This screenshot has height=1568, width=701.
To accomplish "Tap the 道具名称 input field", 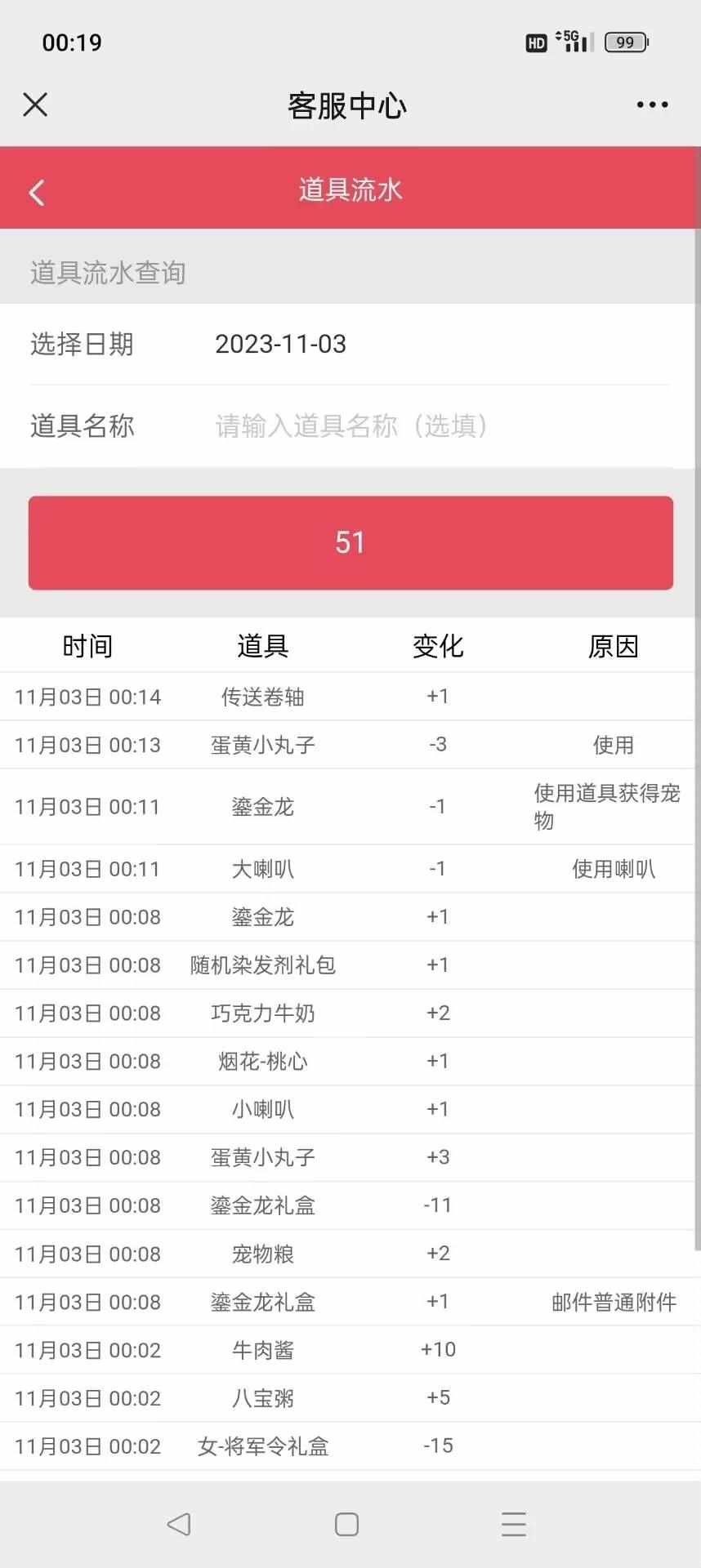I will click(x=441, y=425).
